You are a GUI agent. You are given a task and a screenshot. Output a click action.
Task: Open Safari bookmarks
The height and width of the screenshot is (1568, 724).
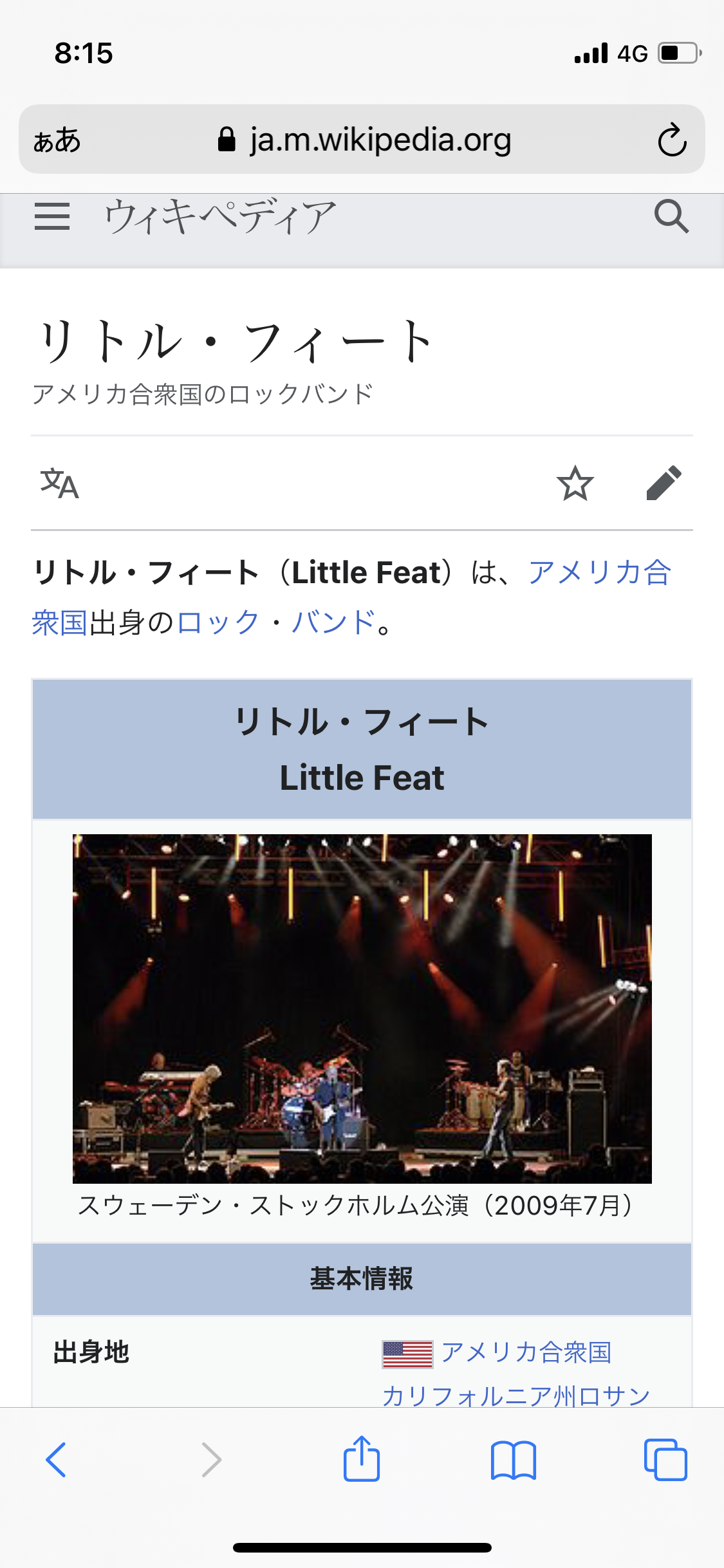tap(513, 1459)
